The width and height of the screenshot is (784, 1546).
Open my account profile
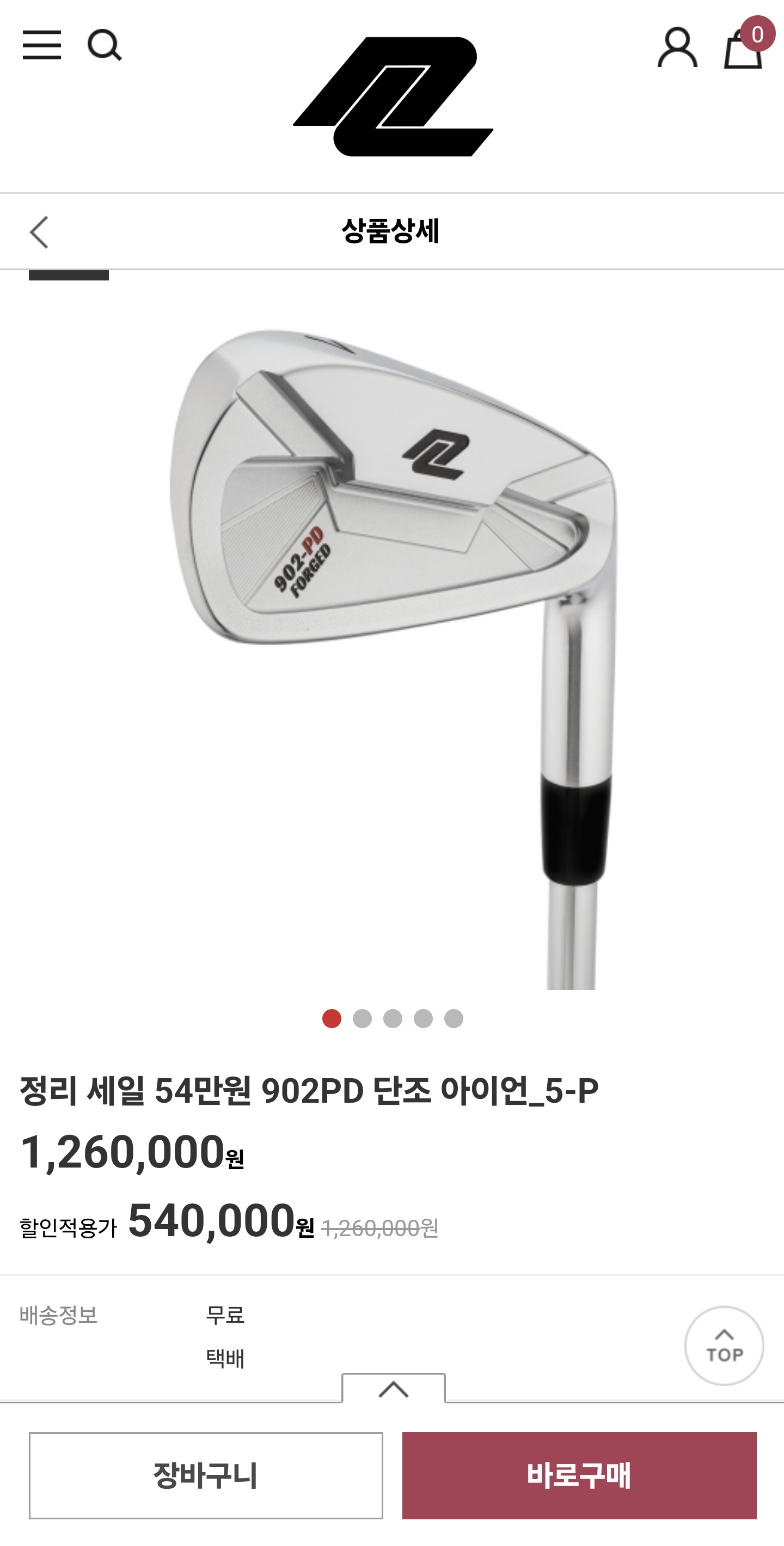click(677, 47)
